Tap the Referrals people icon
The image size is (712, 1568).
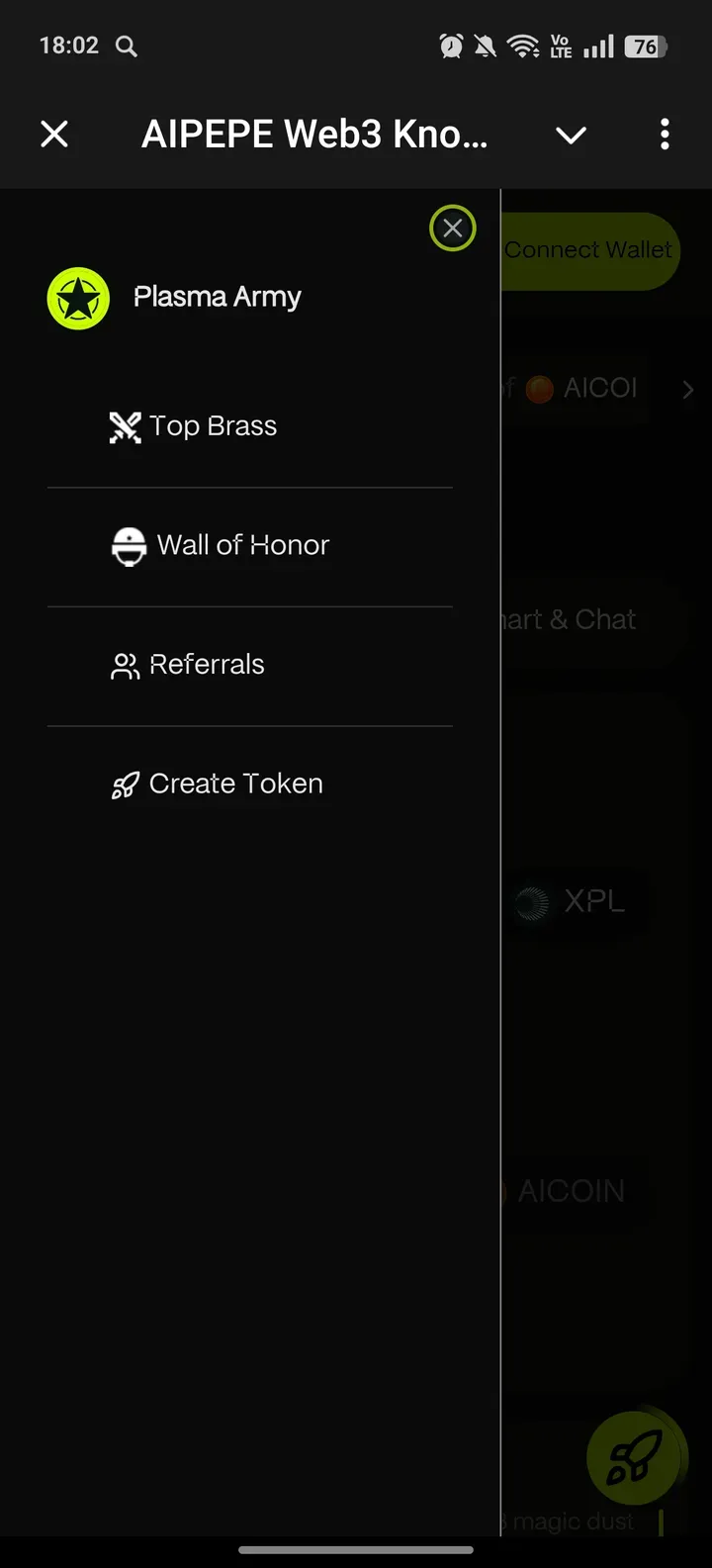pos(125,665)
